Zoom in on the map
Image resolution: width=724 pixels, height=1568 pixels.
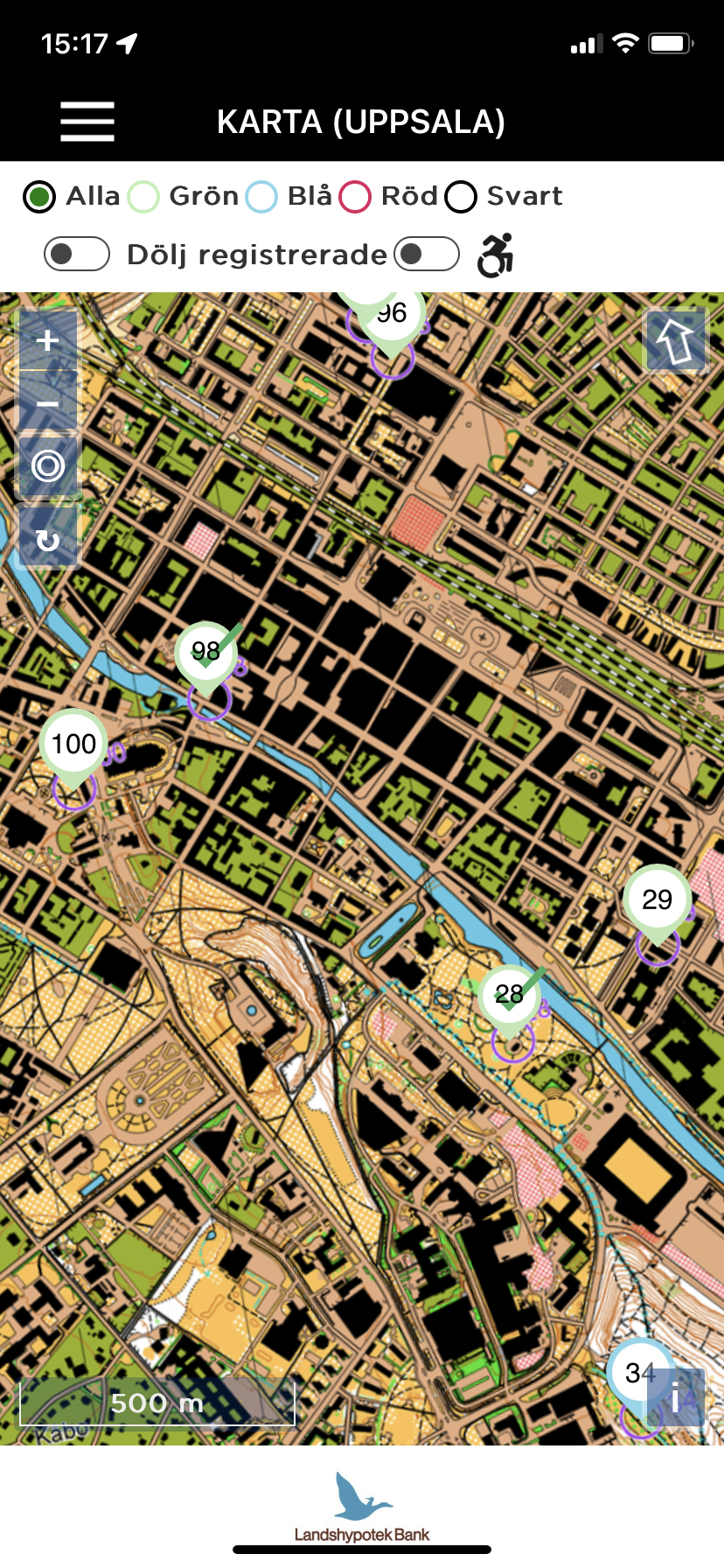(x=48, y=340)
